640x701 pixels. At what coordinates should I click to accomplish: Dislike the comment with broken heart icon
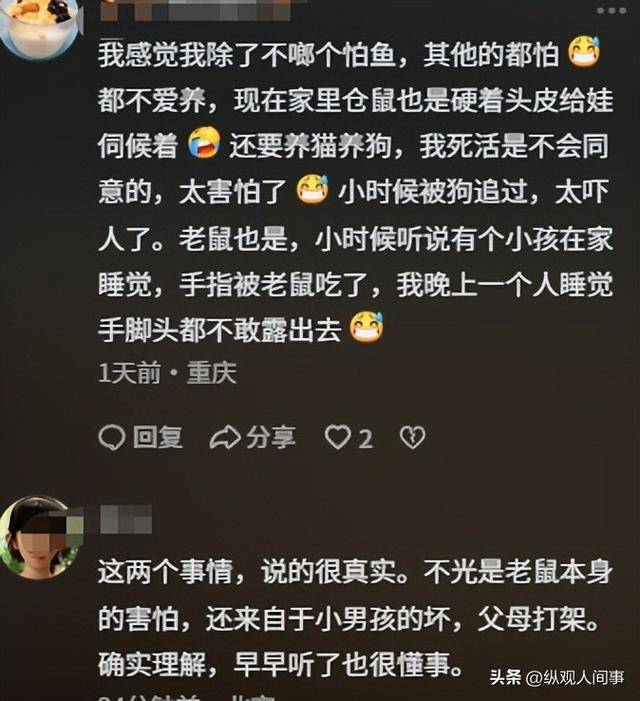412,436
